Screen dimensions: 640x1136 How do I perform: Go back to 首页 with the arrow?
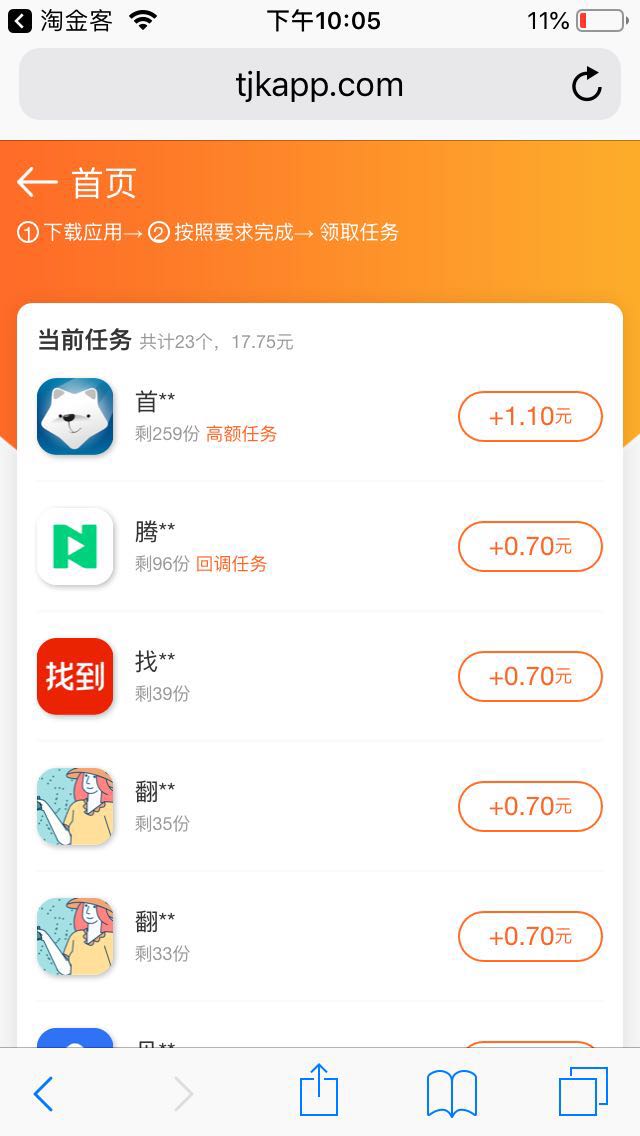tap(37, 182)
